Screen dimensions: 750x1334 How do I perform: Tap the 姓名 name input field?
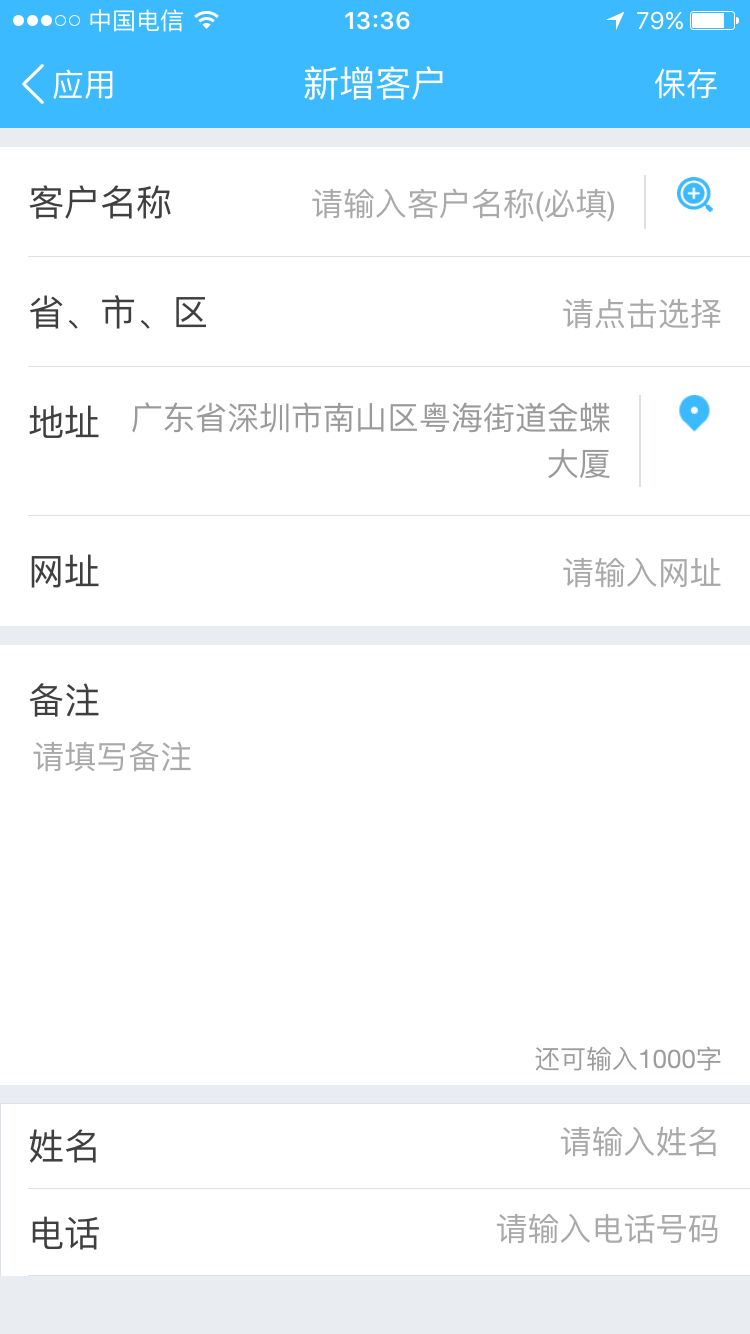coord(638,1142)
